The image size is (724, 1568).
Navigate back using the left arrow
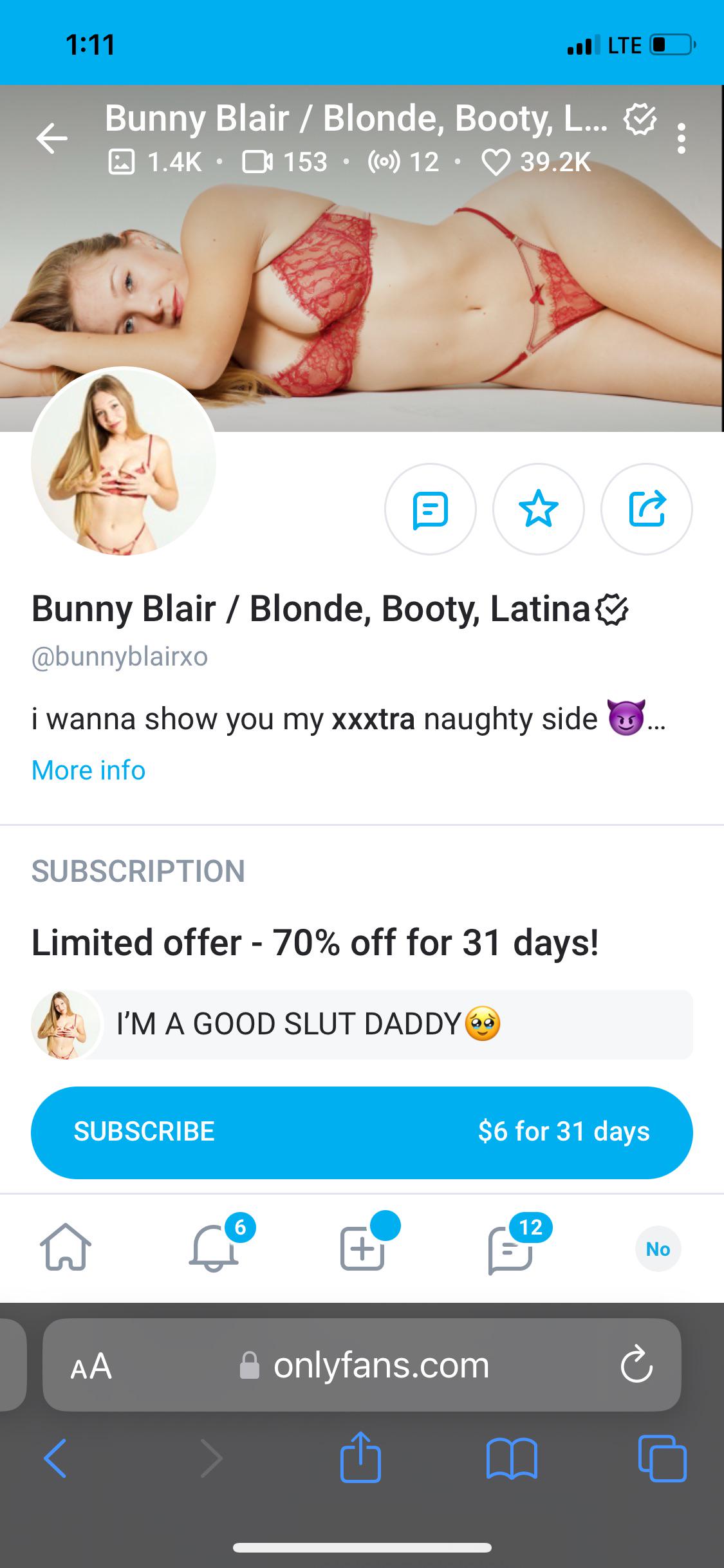[x=52, y=138]
